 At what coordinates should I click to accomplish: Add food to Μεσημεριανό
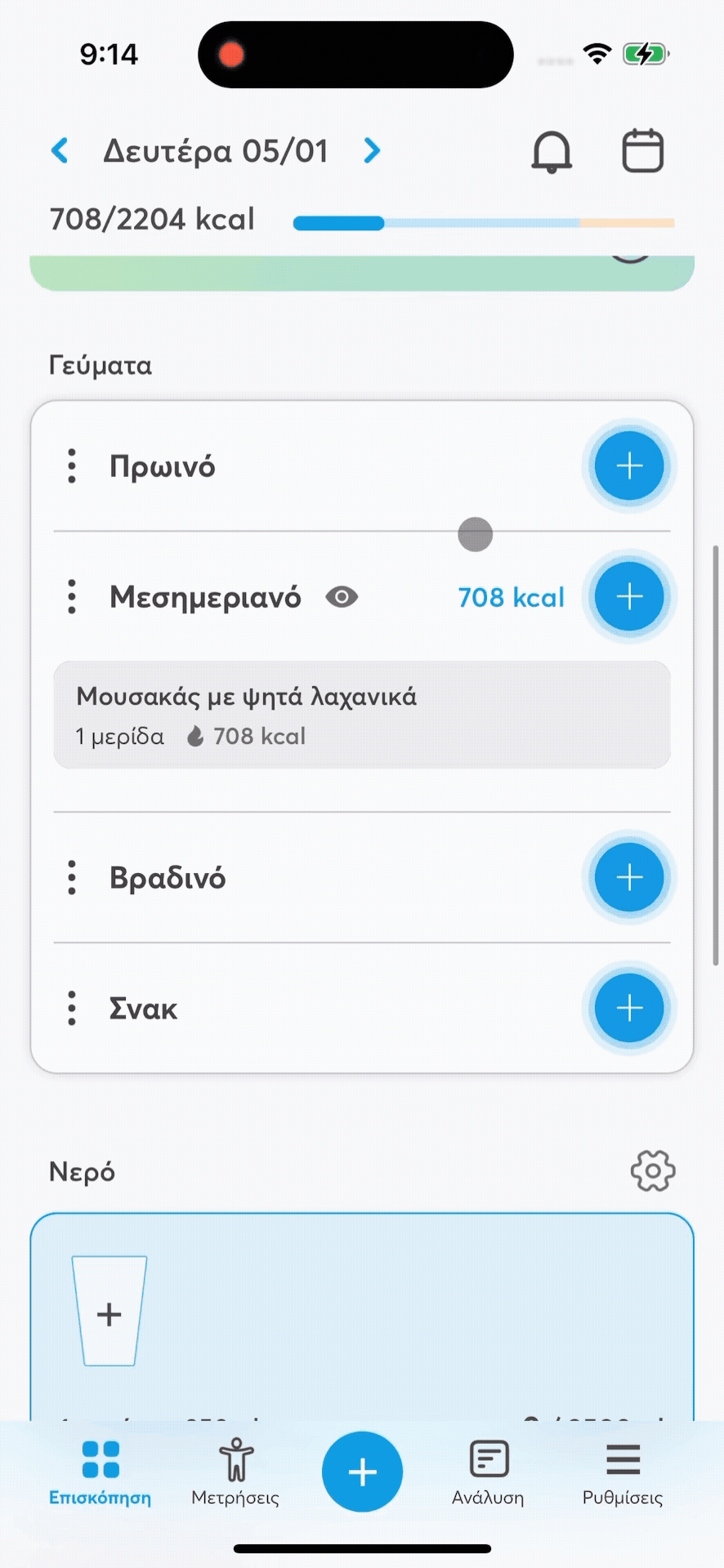(628, 597)
